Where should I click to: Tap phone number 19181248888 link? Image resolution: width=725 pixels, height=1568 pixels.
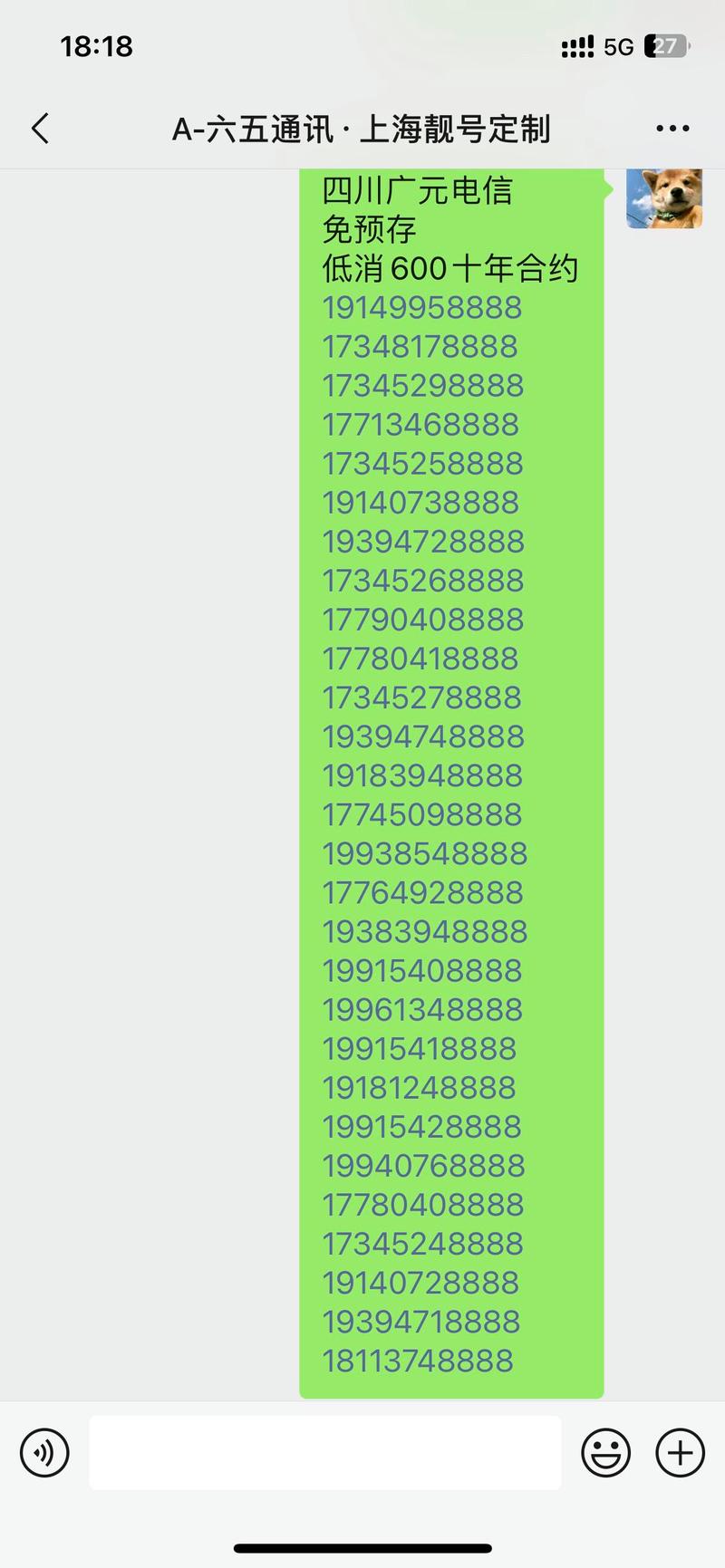click(x=419, y=1087)
